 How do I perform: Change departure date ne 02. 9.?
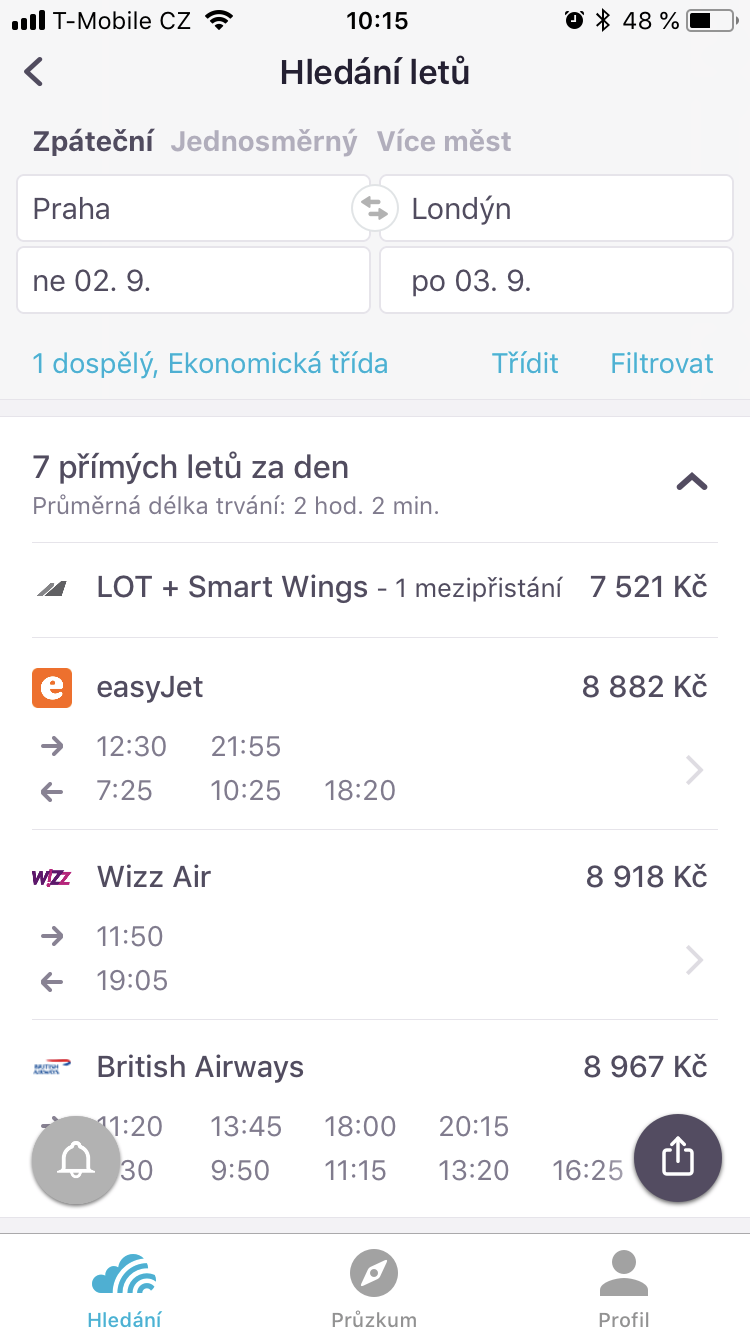pos(193,281)
